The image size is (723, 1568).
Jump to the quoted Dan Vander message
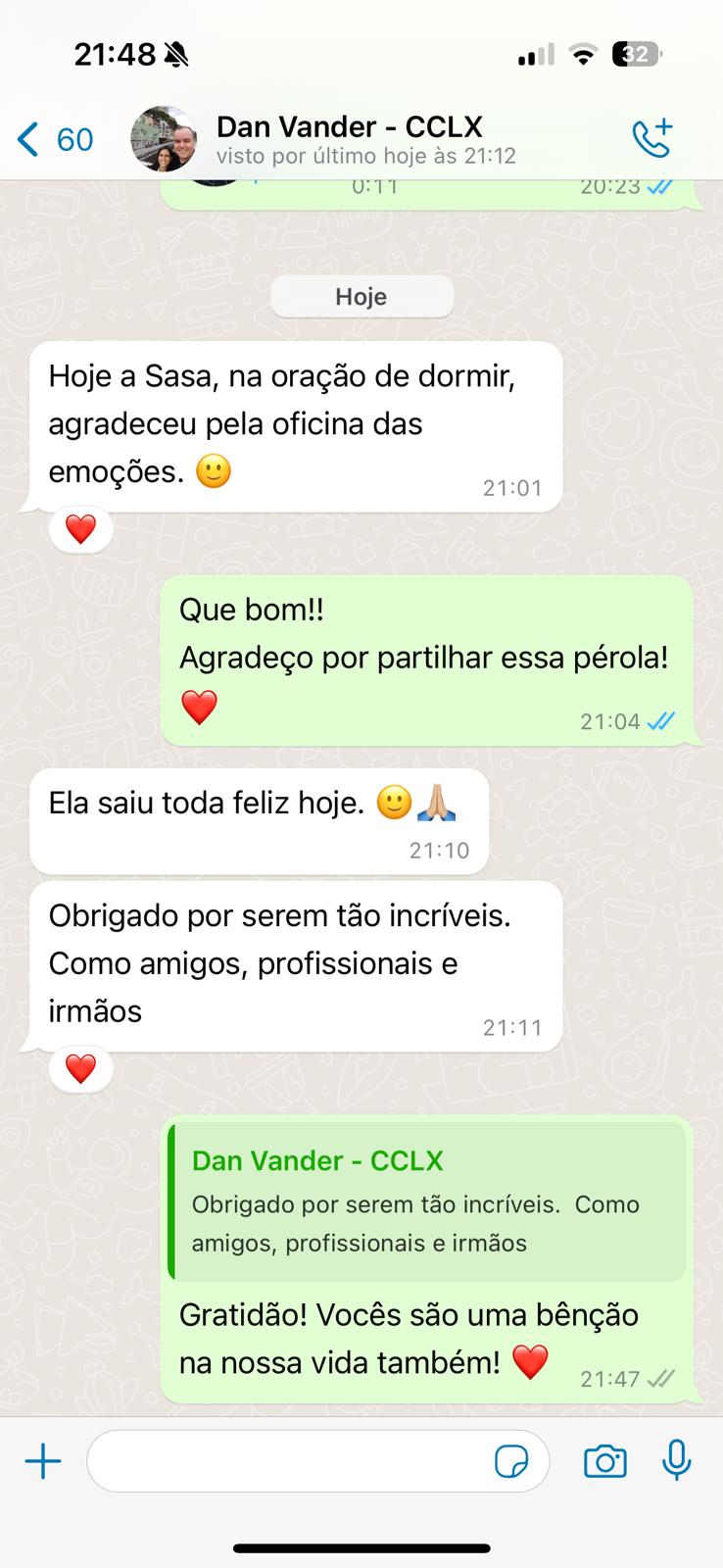point(428,1201)
